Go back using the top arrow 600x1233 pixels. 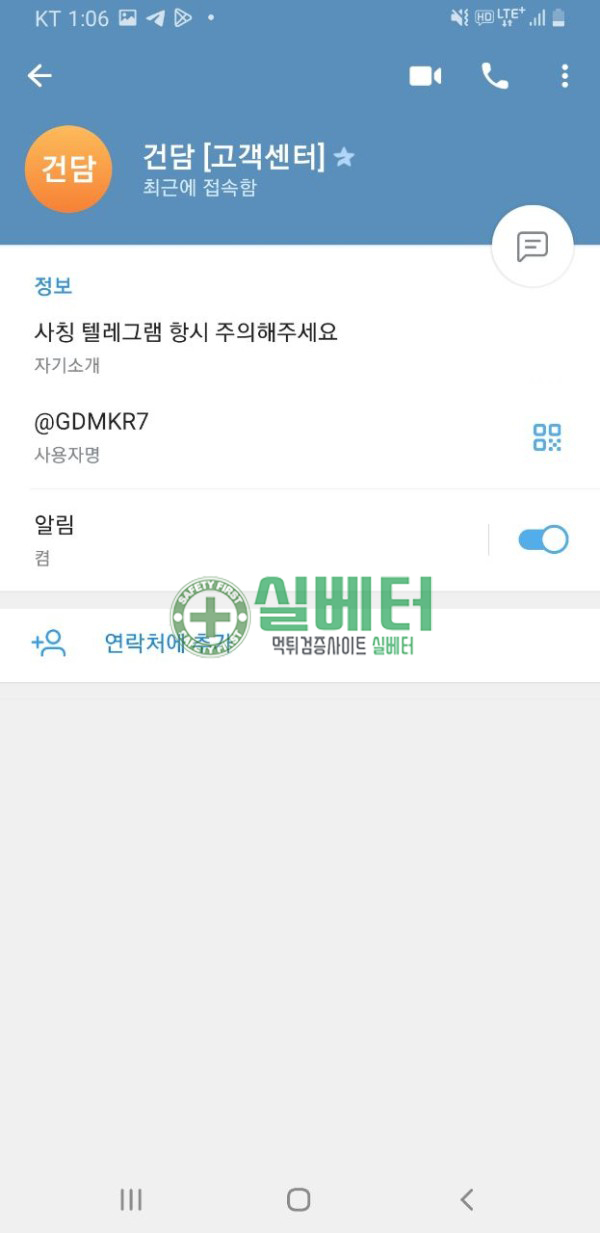pos(40,76)
